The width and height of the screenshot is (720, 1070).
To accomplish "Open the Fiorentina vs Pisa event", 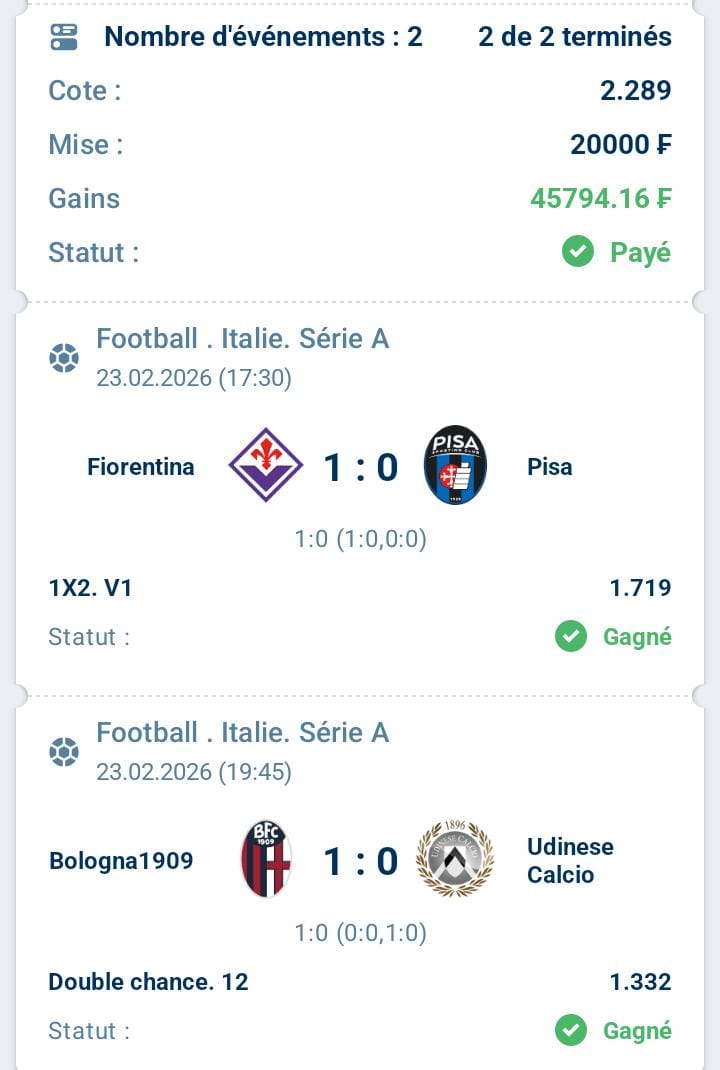I will (360, 467).
